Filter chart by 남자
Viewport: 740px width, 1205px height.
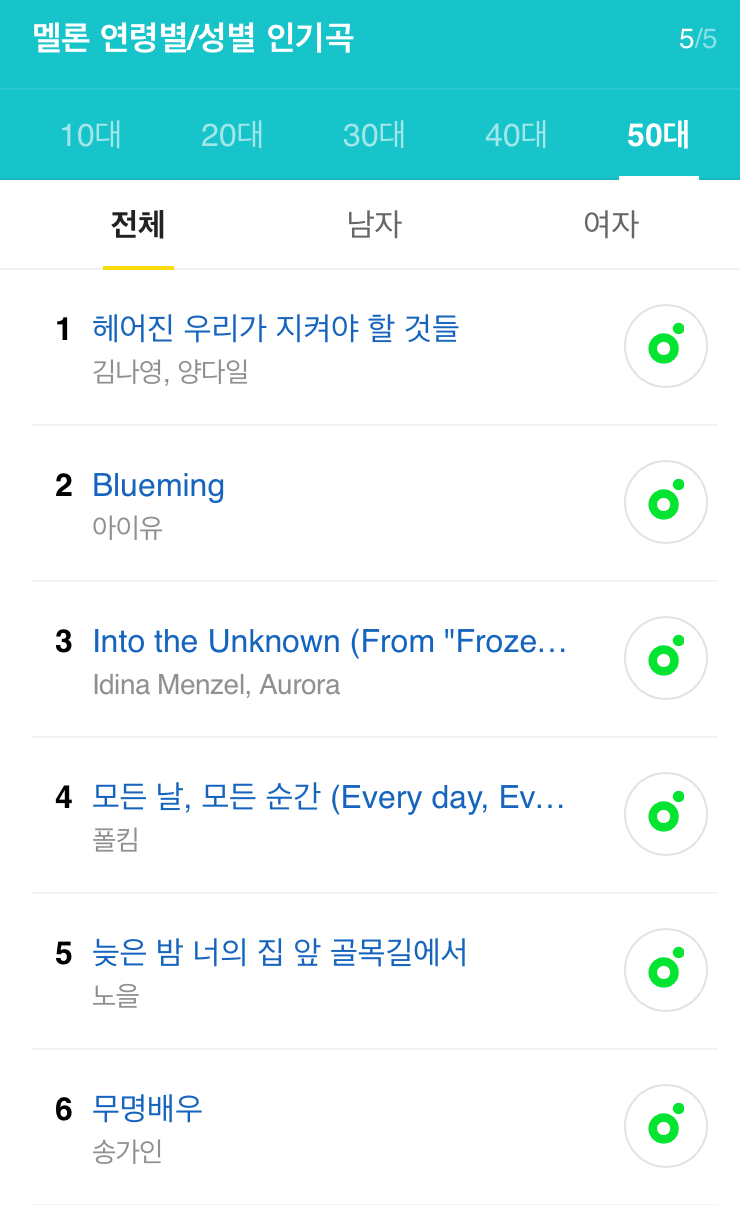[x=374, y=224]
